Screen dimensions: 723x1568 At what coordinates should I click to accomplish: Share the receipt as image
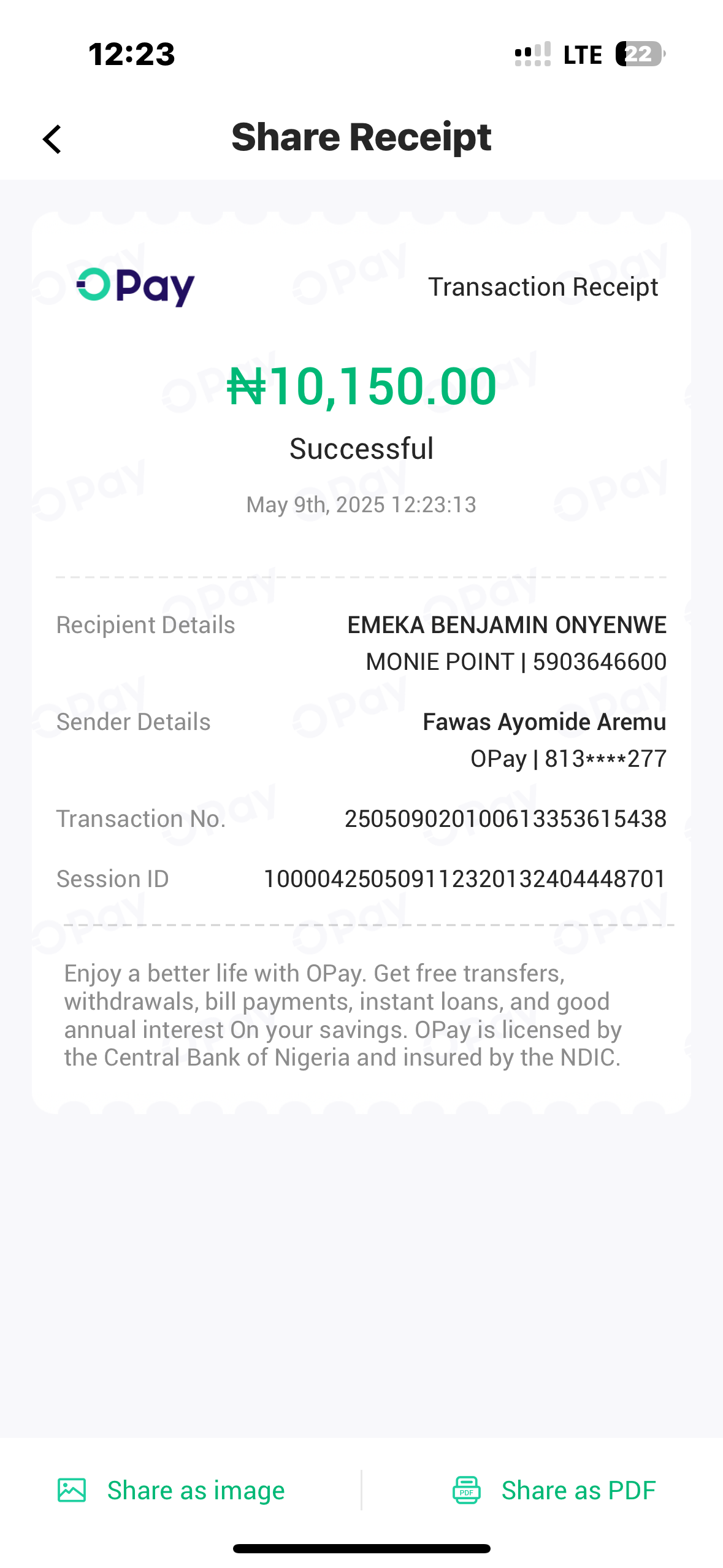tap(172, 1489)
